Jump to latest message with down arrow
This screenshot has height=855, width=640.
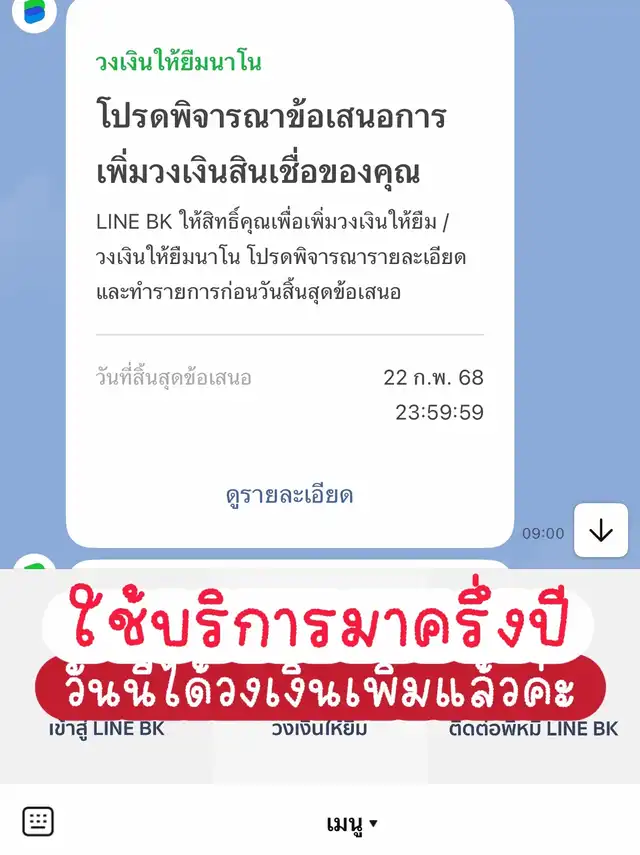pos(601,530)
